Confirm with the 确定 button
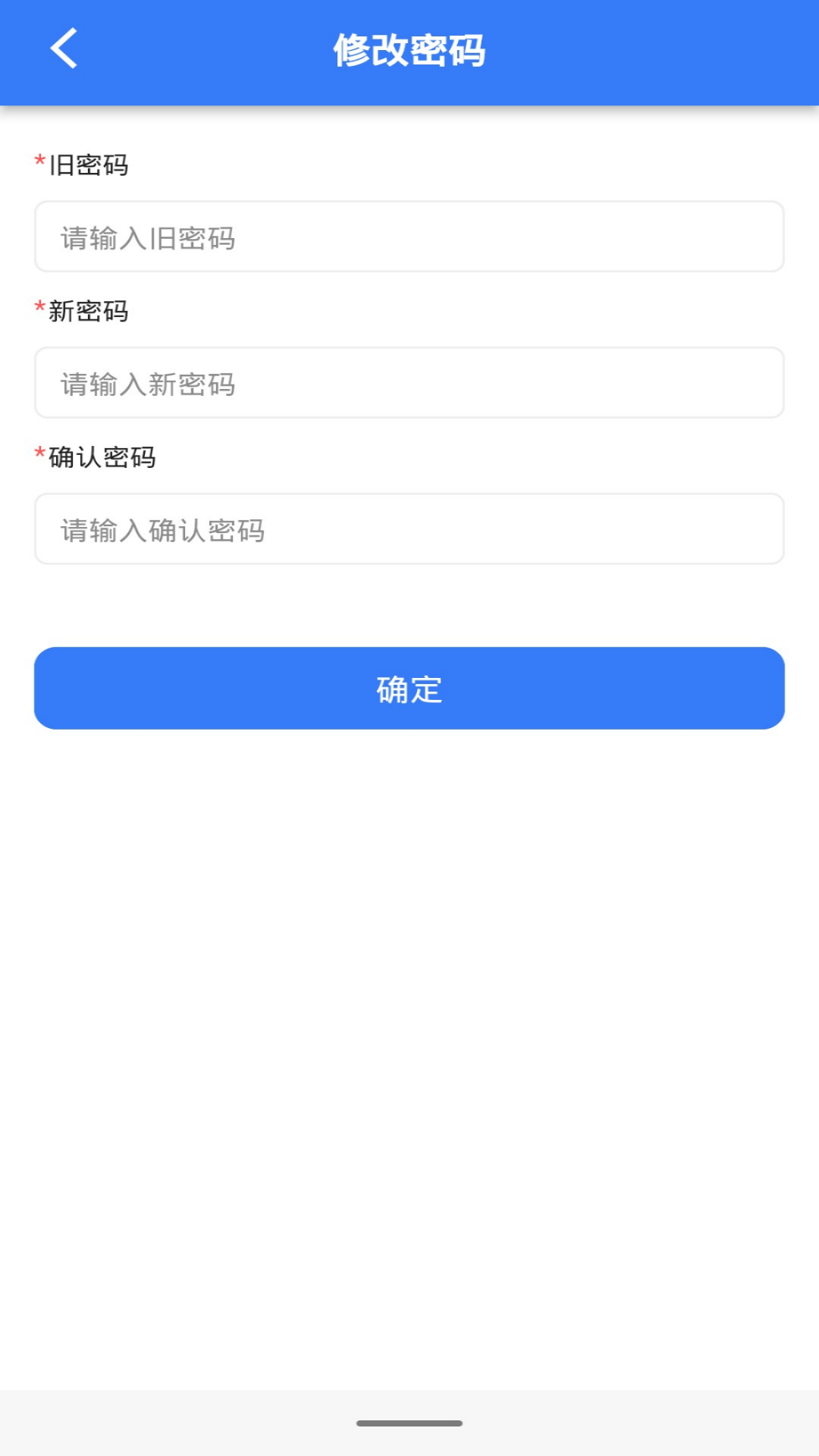The height and width of the screenshot is (1456, 819). click(409, 689)
